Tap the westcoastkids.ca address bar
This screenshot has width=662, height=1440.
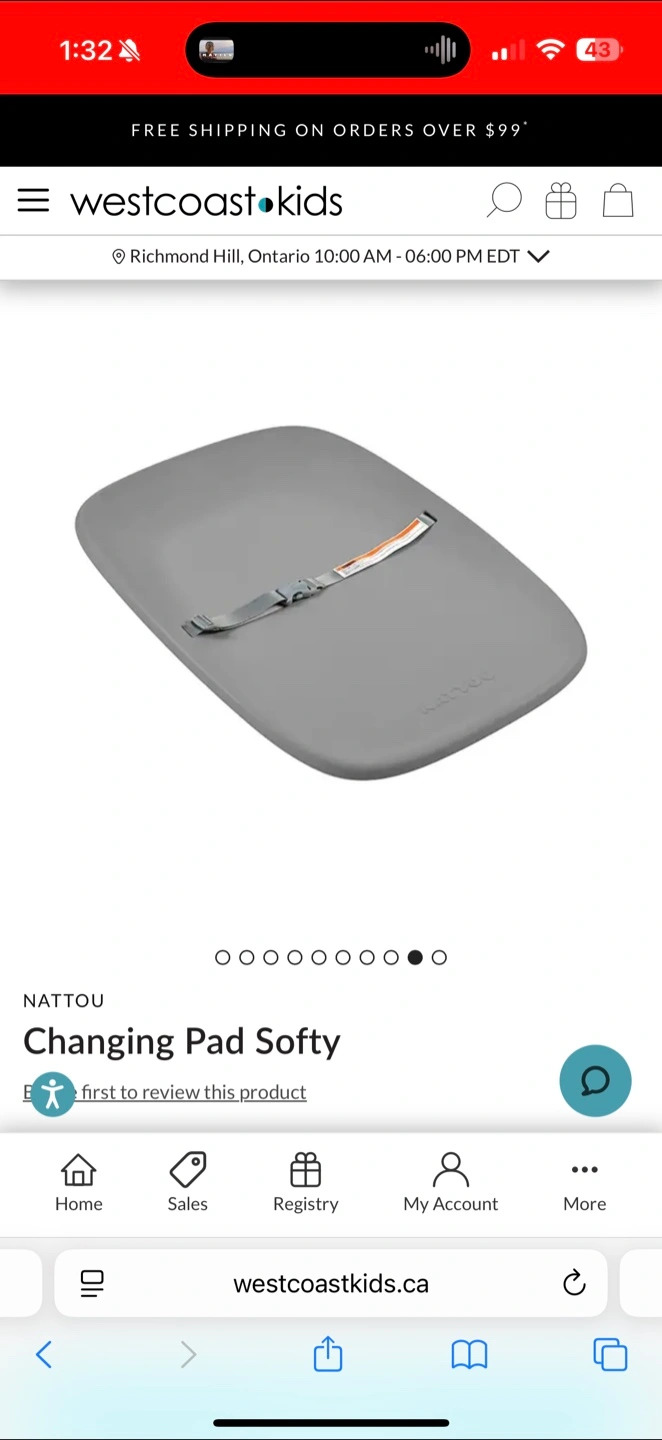point(331,1283)
